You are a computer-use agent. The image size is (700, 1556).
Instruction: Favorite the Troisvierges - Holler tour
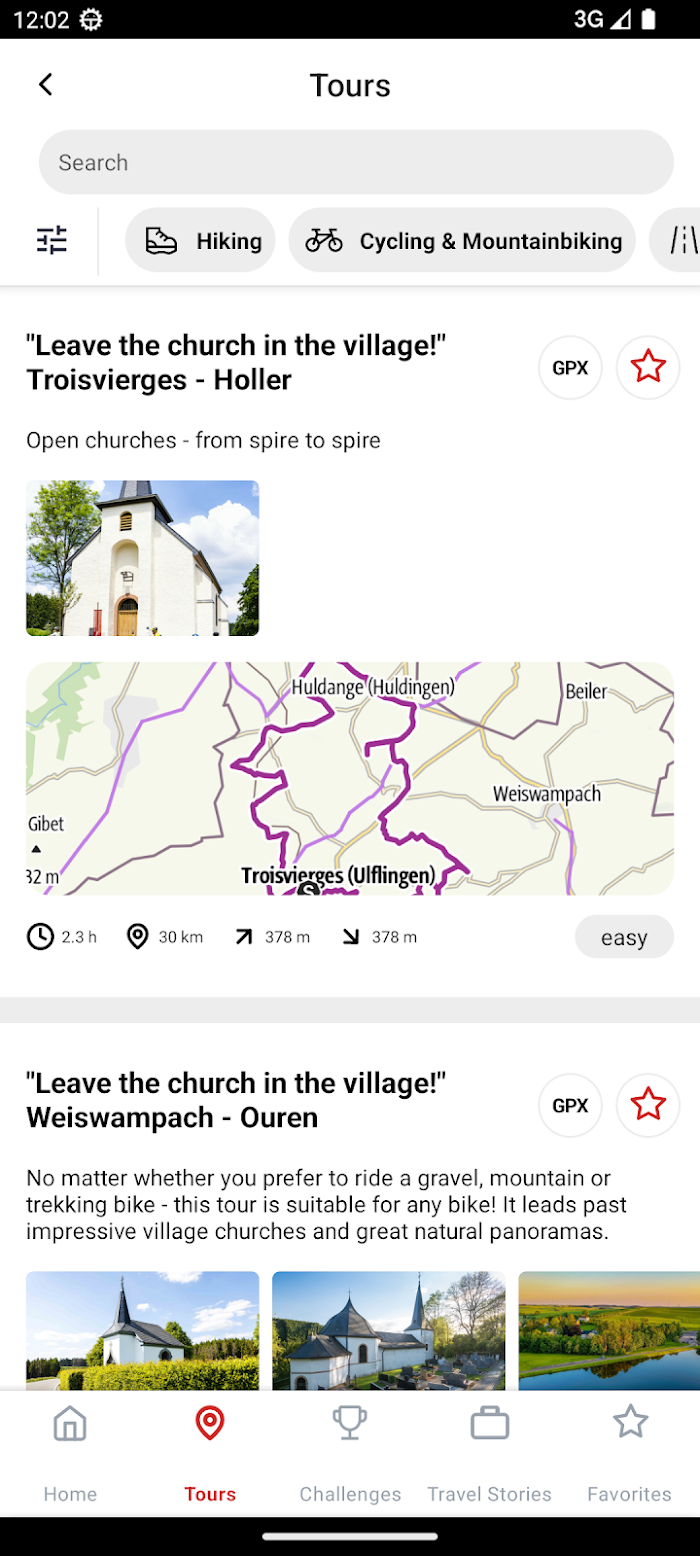(648, 367)
